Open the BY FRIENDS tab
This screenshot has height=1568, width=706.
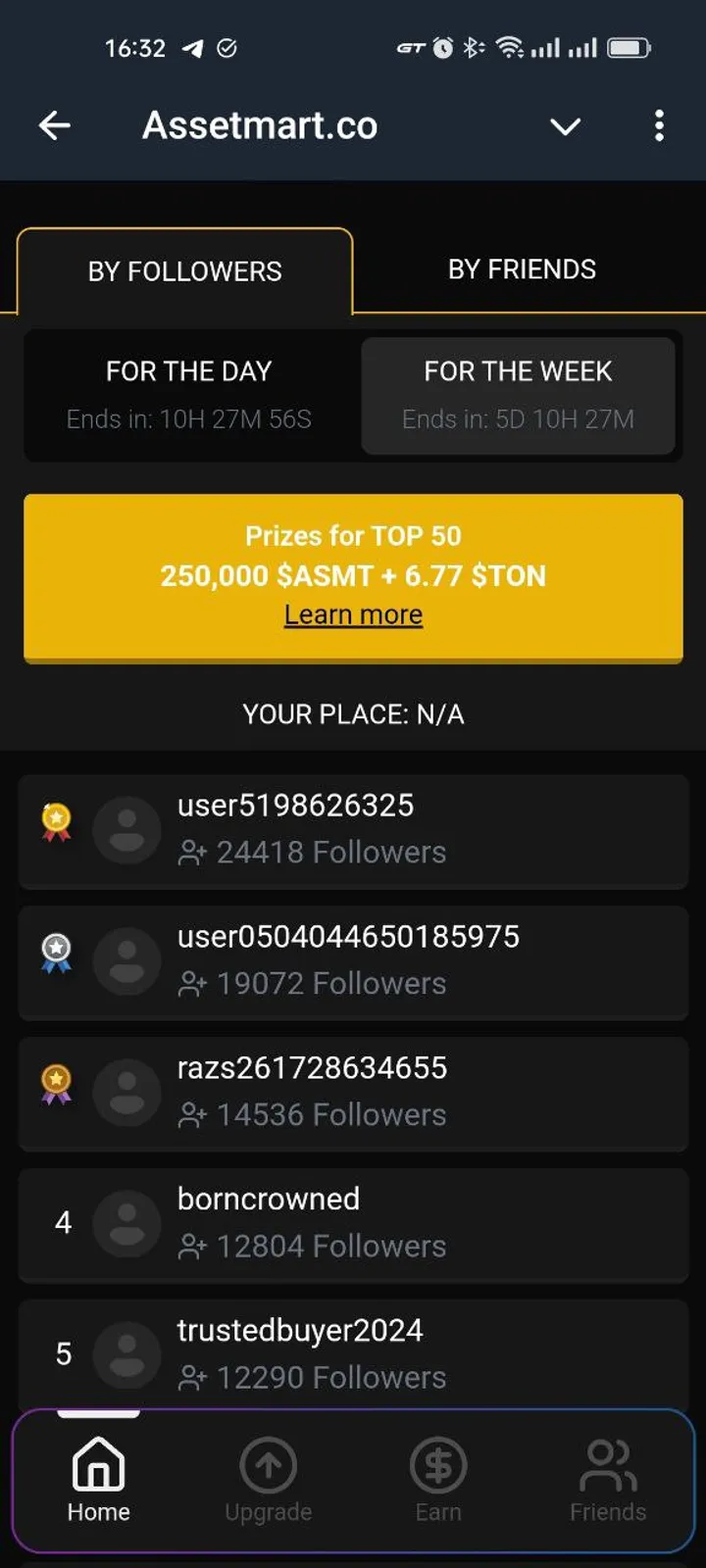[x=521, y=269]
